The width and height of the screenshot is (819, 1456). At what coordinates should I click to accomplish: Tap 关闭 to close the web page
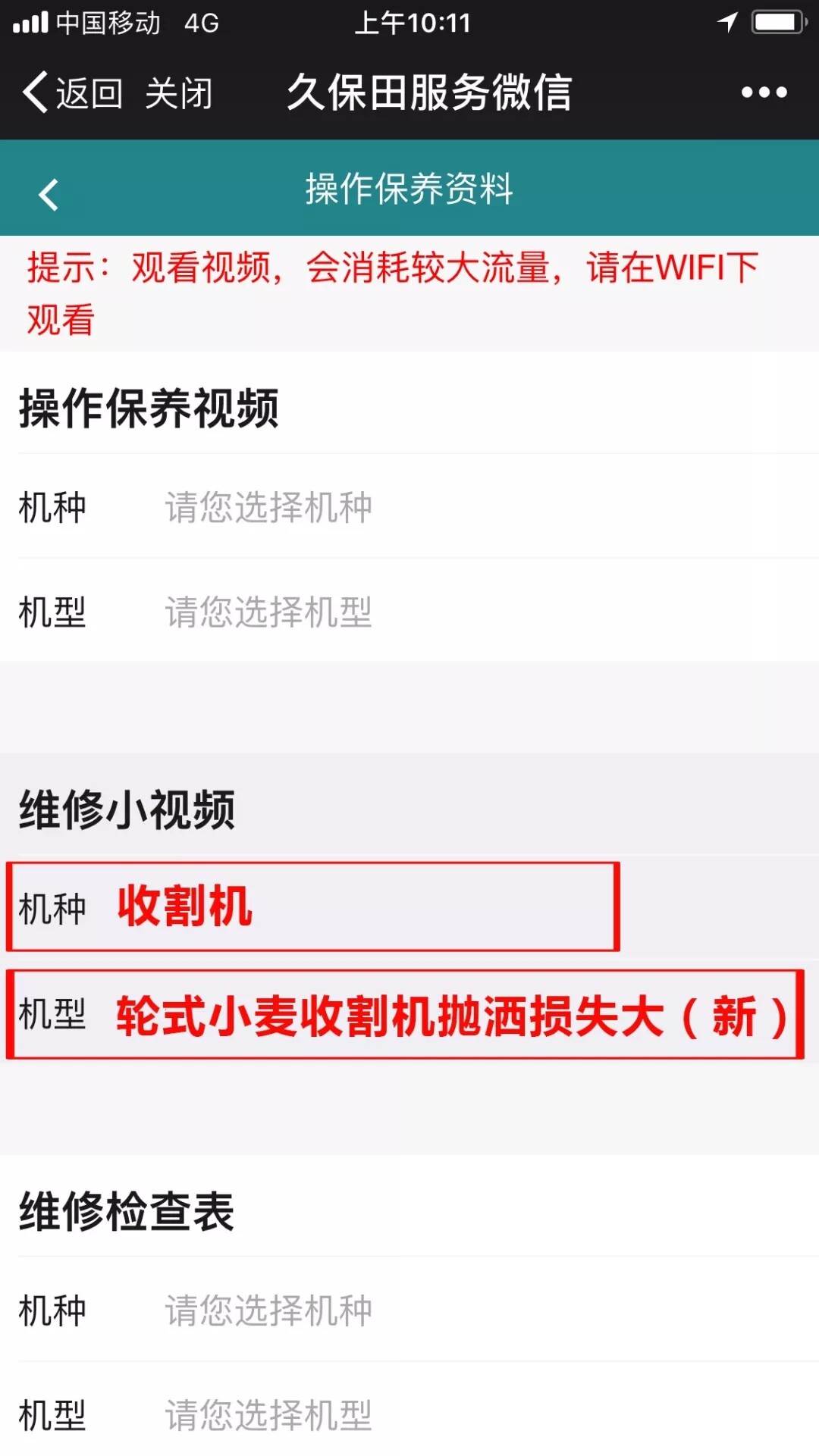pos(179,93)
